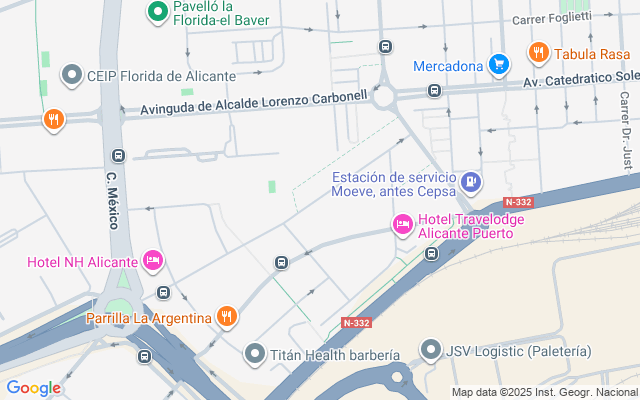Open the Google logo link

[x=33, y=388]
